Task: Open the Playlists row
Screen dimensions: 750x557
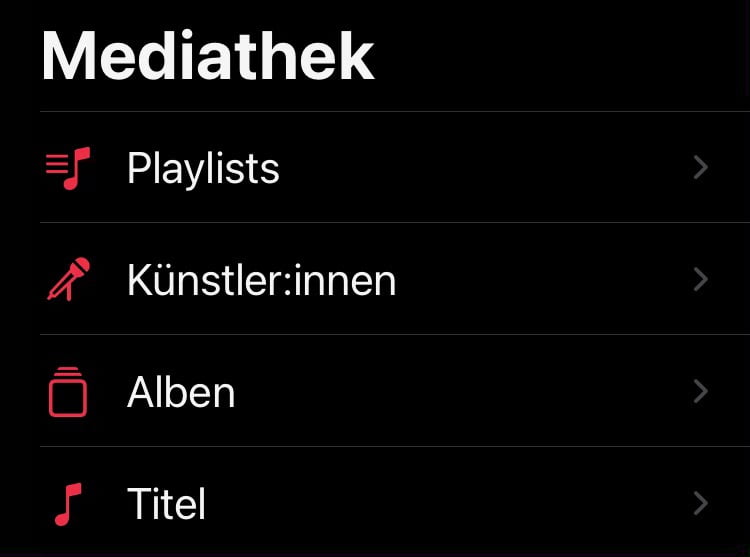Action: (x=395, y=167)
